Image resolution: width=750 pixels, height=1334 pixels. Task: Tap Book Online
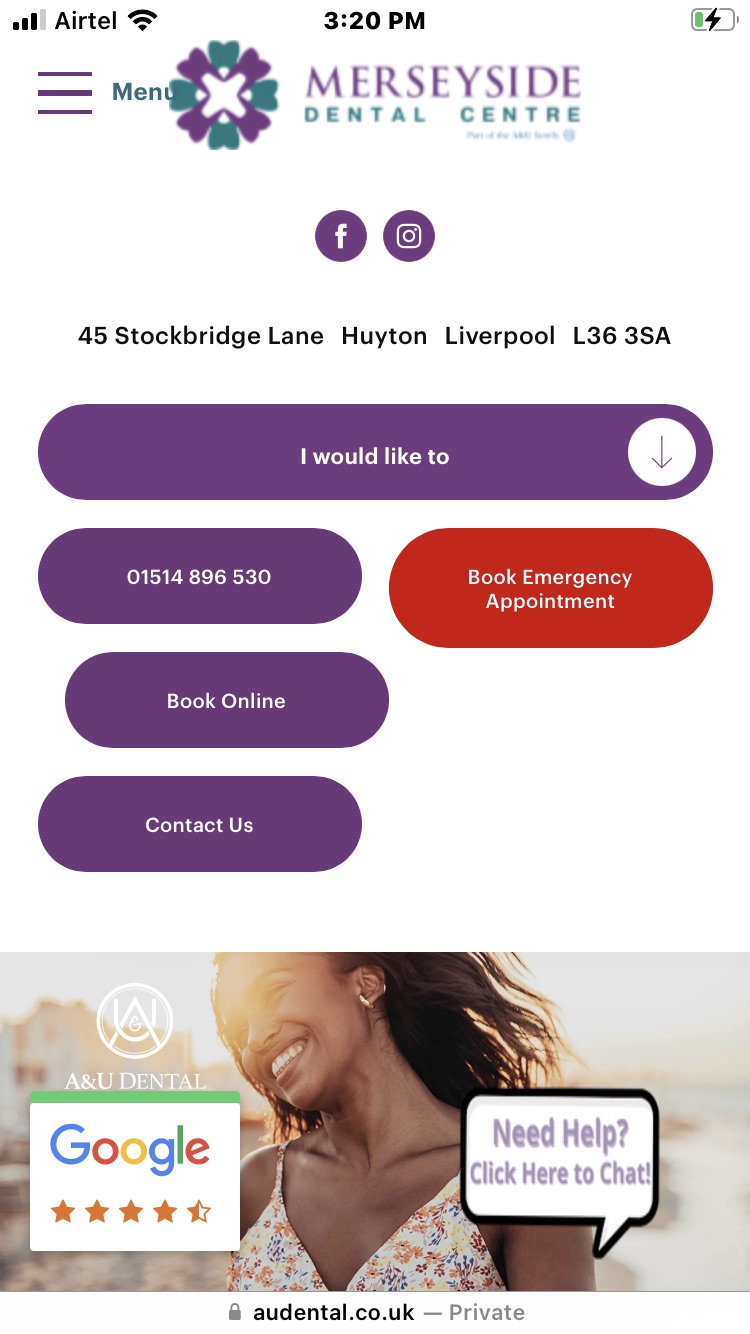(x=226, y=701)
